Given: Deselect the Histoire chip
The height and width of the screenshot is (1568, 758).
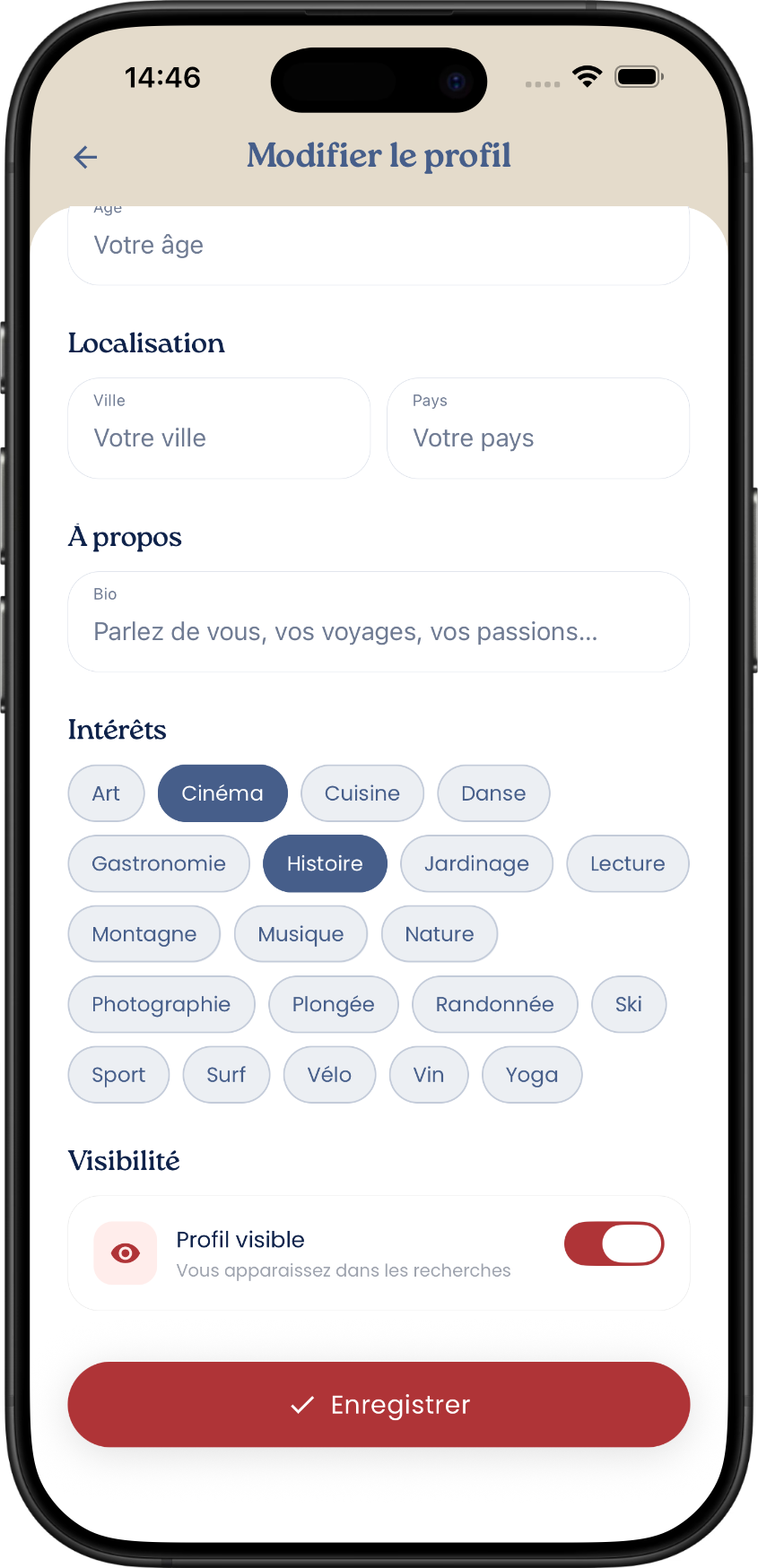Looking at the screenshot, I should 325,863.
